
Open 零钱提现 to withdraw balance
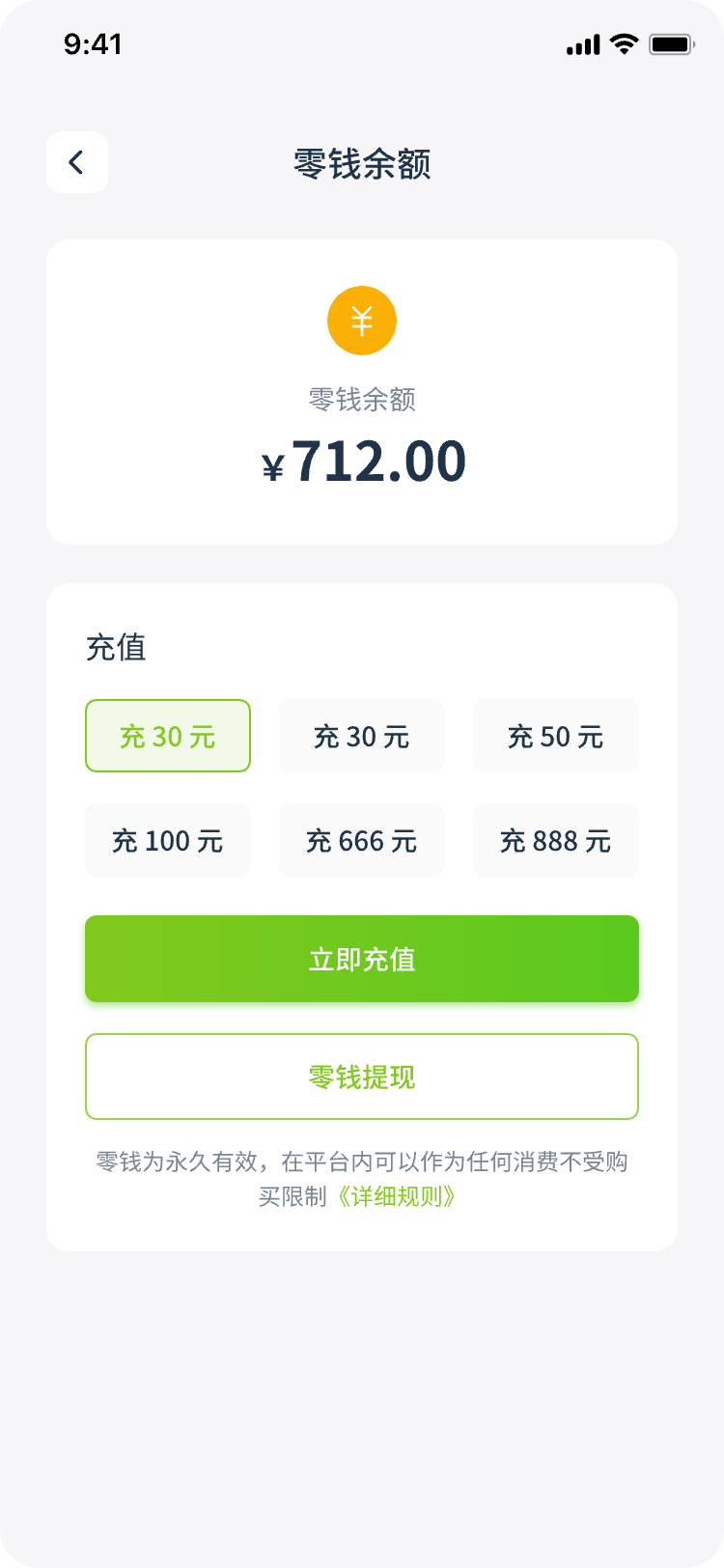(x=362, y=1077)
